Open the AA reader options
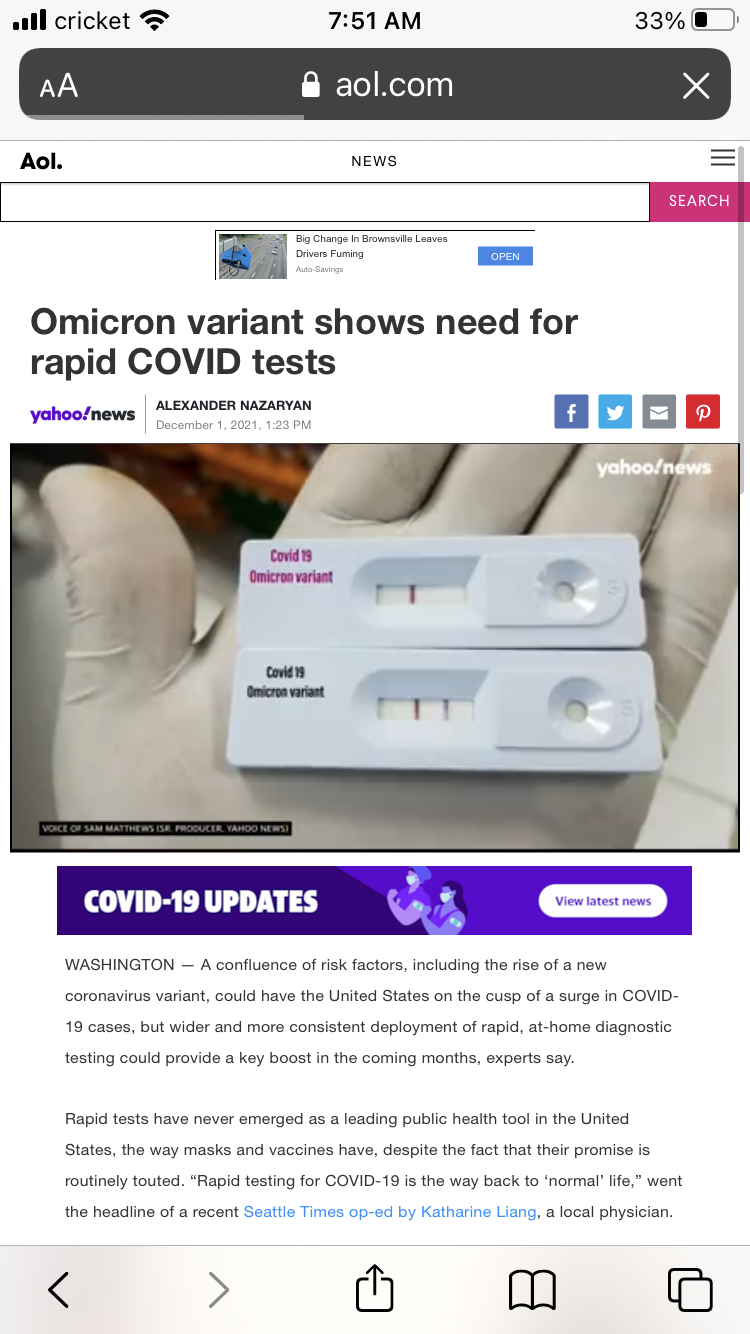This screenshot has height=1334, width=750. [x=58, y=86]
